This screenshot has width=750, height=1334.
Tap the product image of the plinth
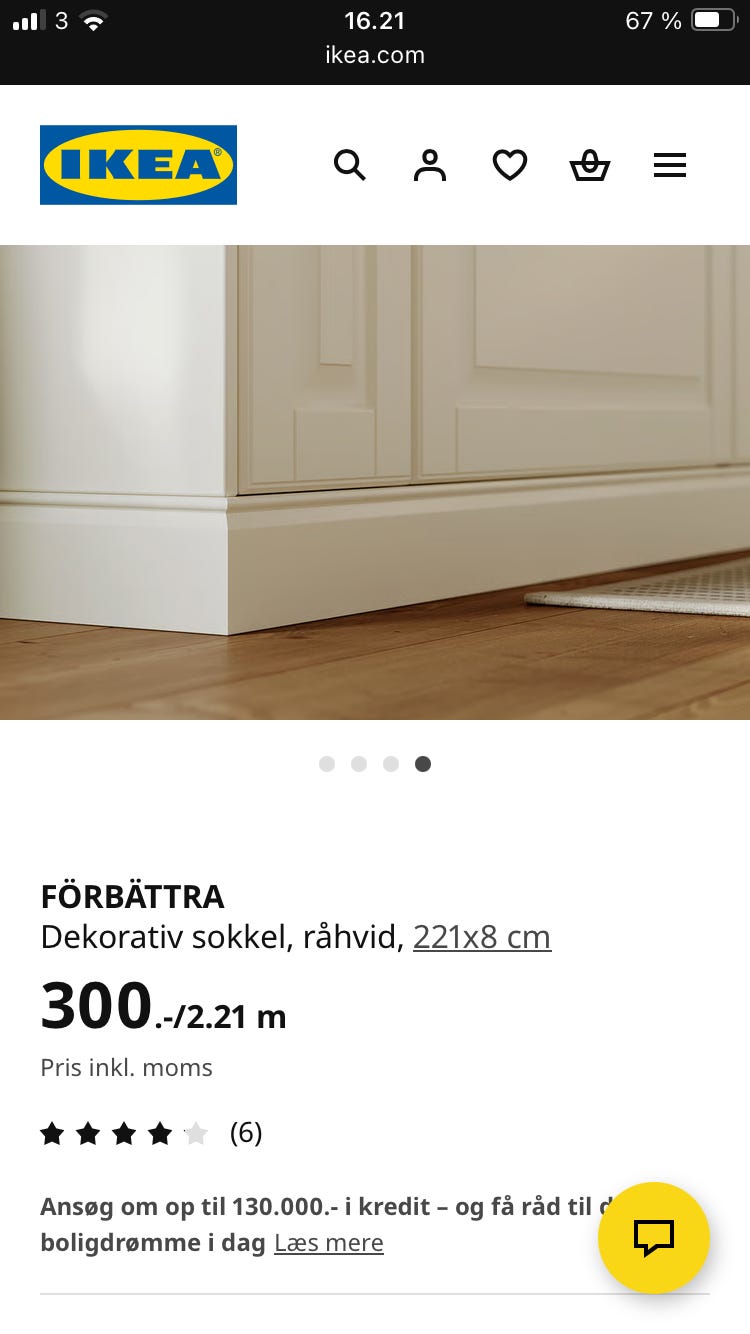[x=375, y=480]
